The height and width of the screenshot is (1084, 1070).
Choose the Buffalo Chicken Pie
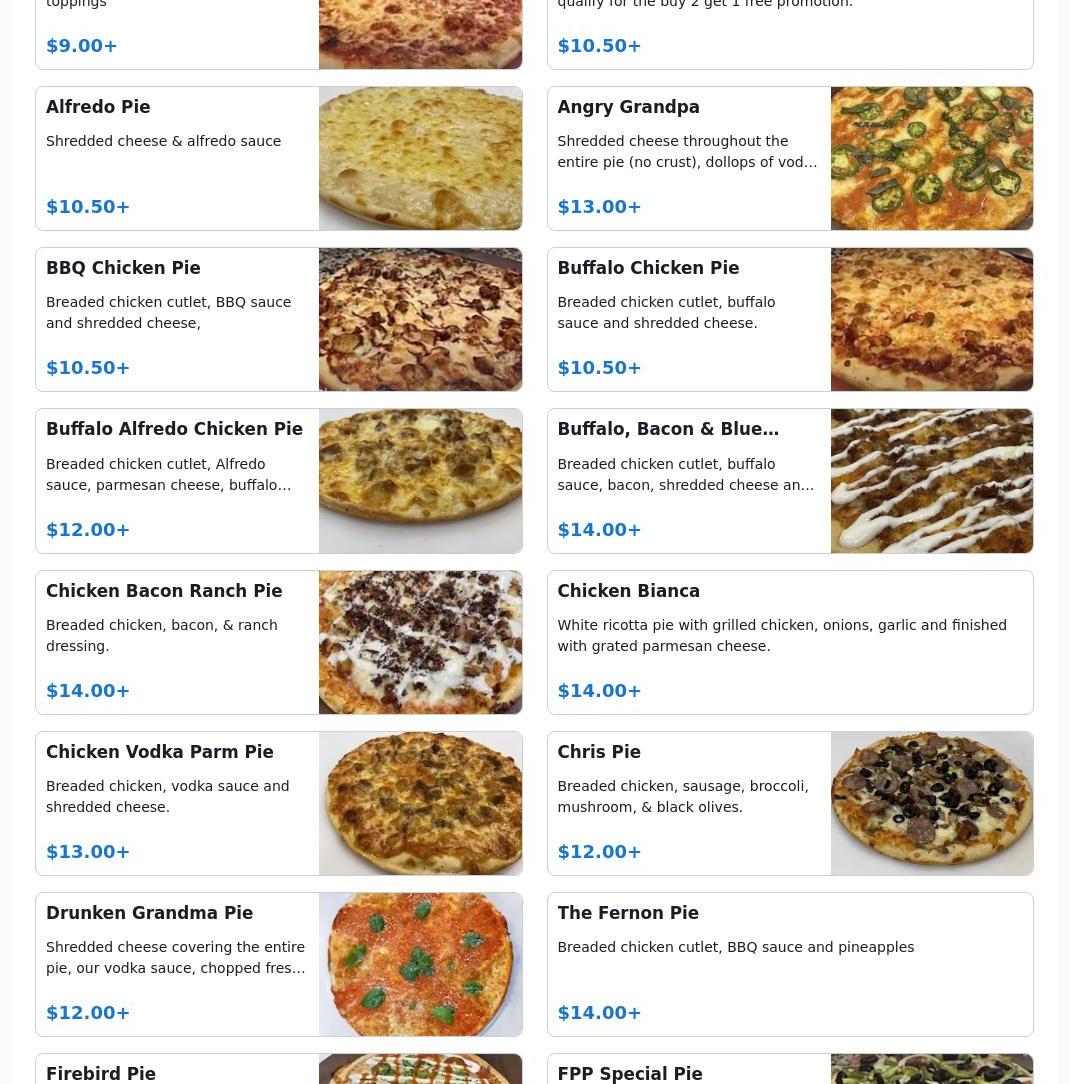coord(790,319)
